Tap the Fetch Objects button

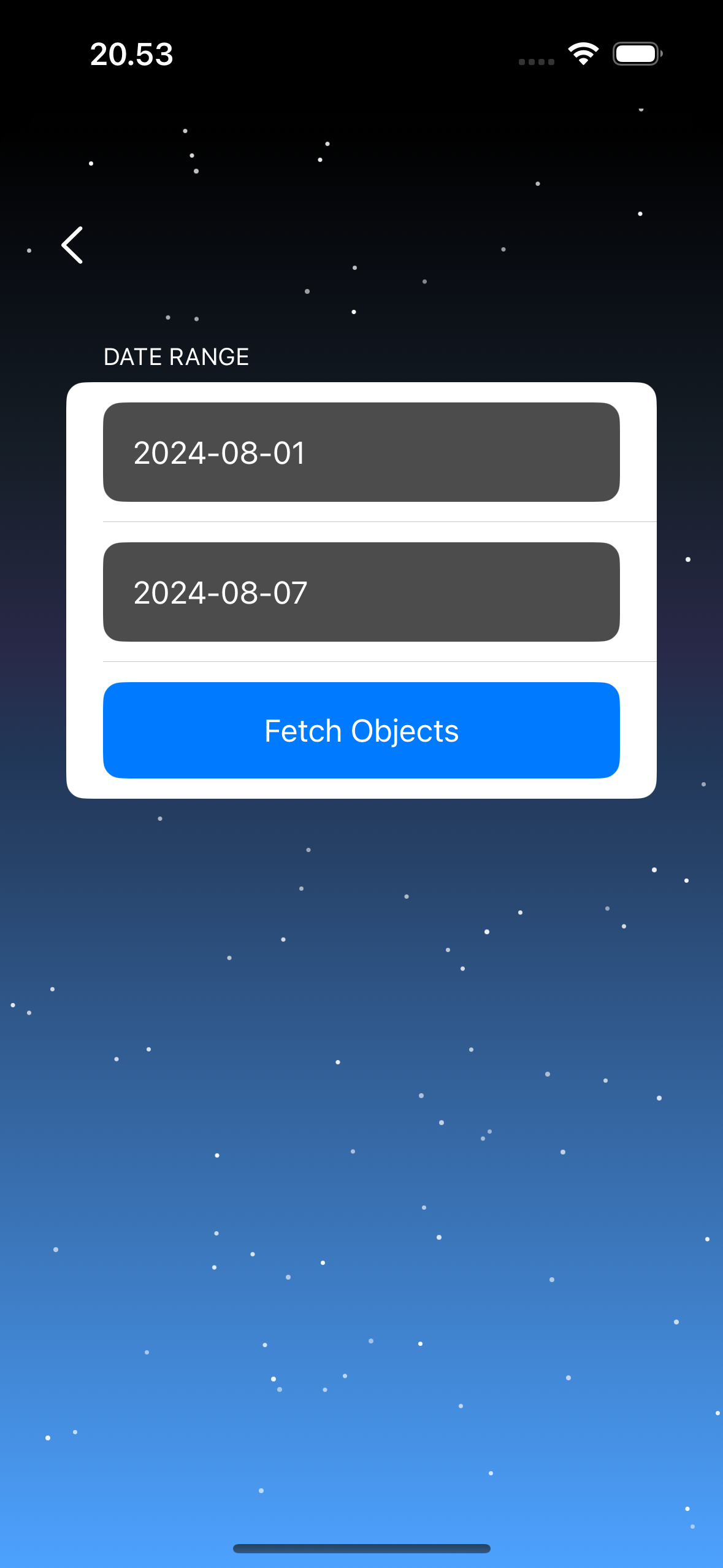tap(361, 730)
